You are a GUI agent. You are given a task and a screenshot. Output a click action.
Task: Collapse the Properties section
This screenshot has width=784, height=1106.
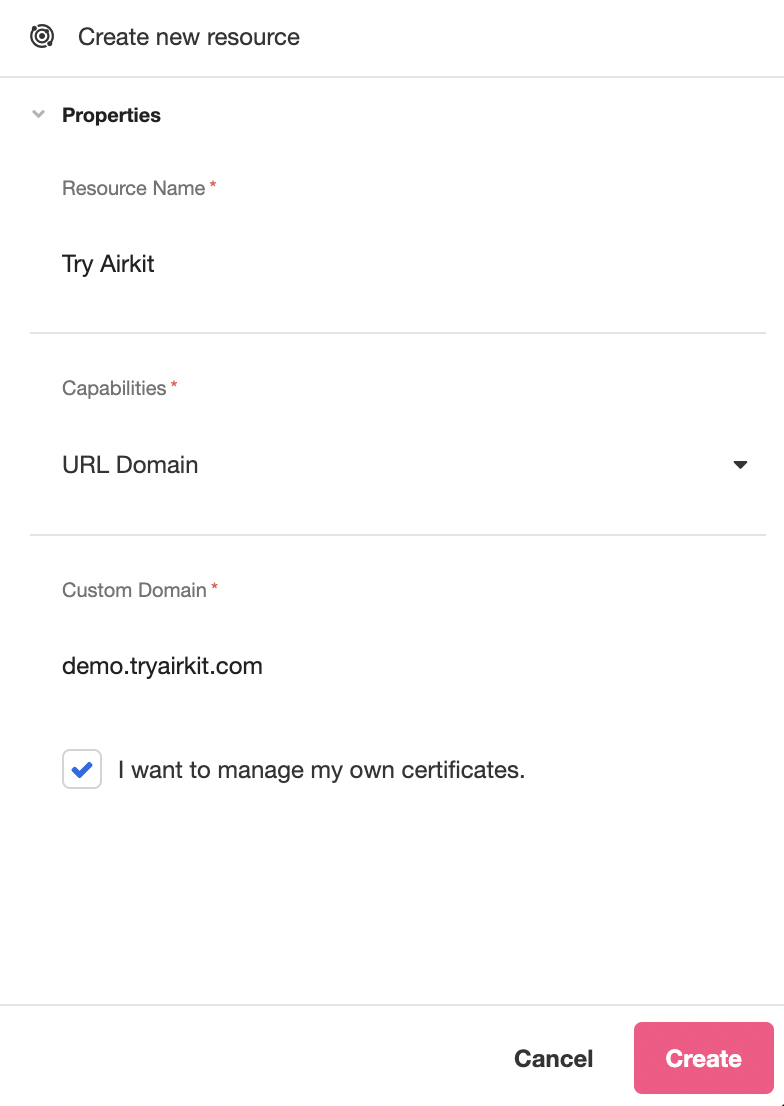pos(39,115)
